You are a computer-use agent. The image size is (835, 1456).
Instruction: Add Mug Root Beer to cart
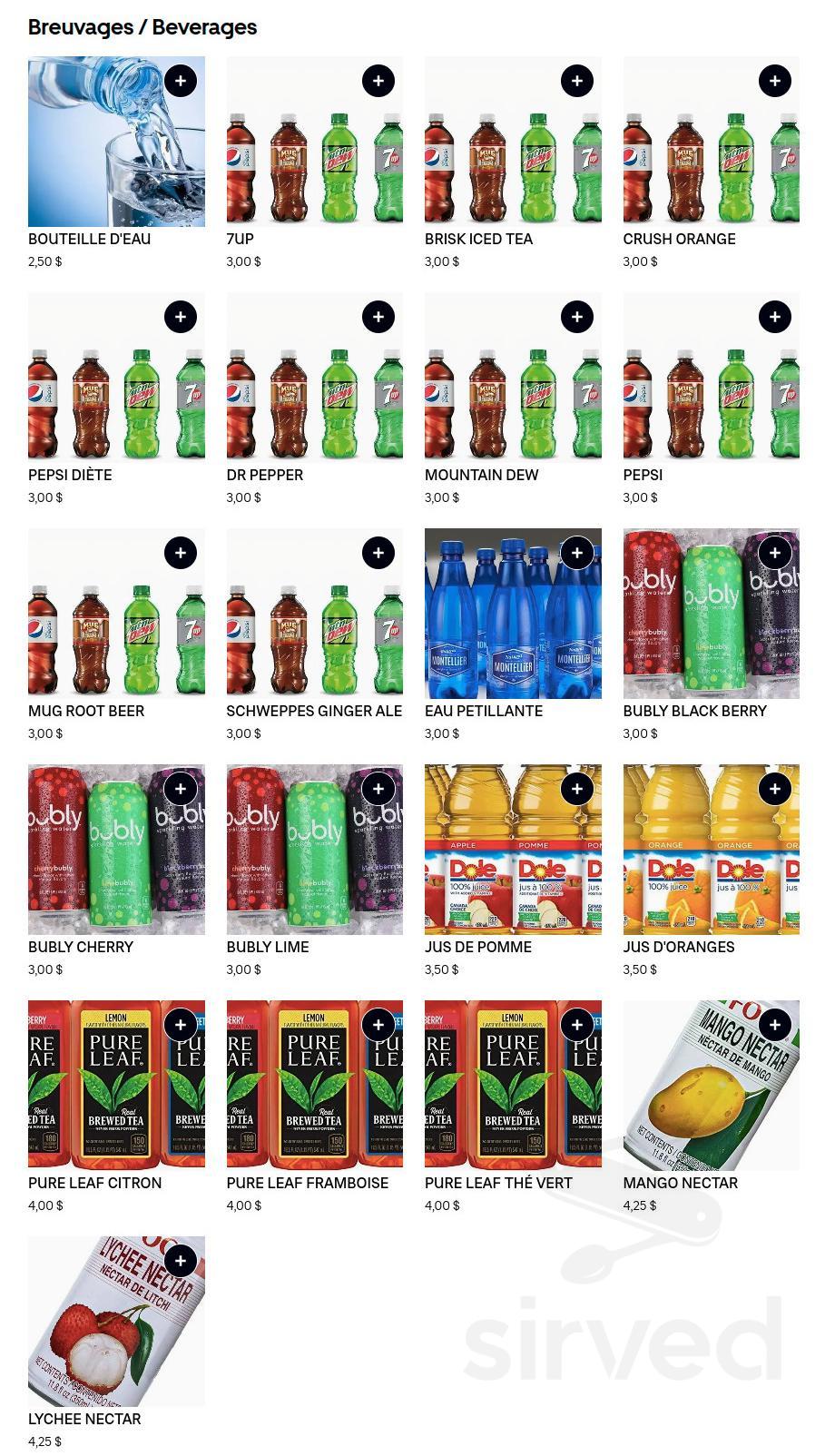tap(181, 553)
